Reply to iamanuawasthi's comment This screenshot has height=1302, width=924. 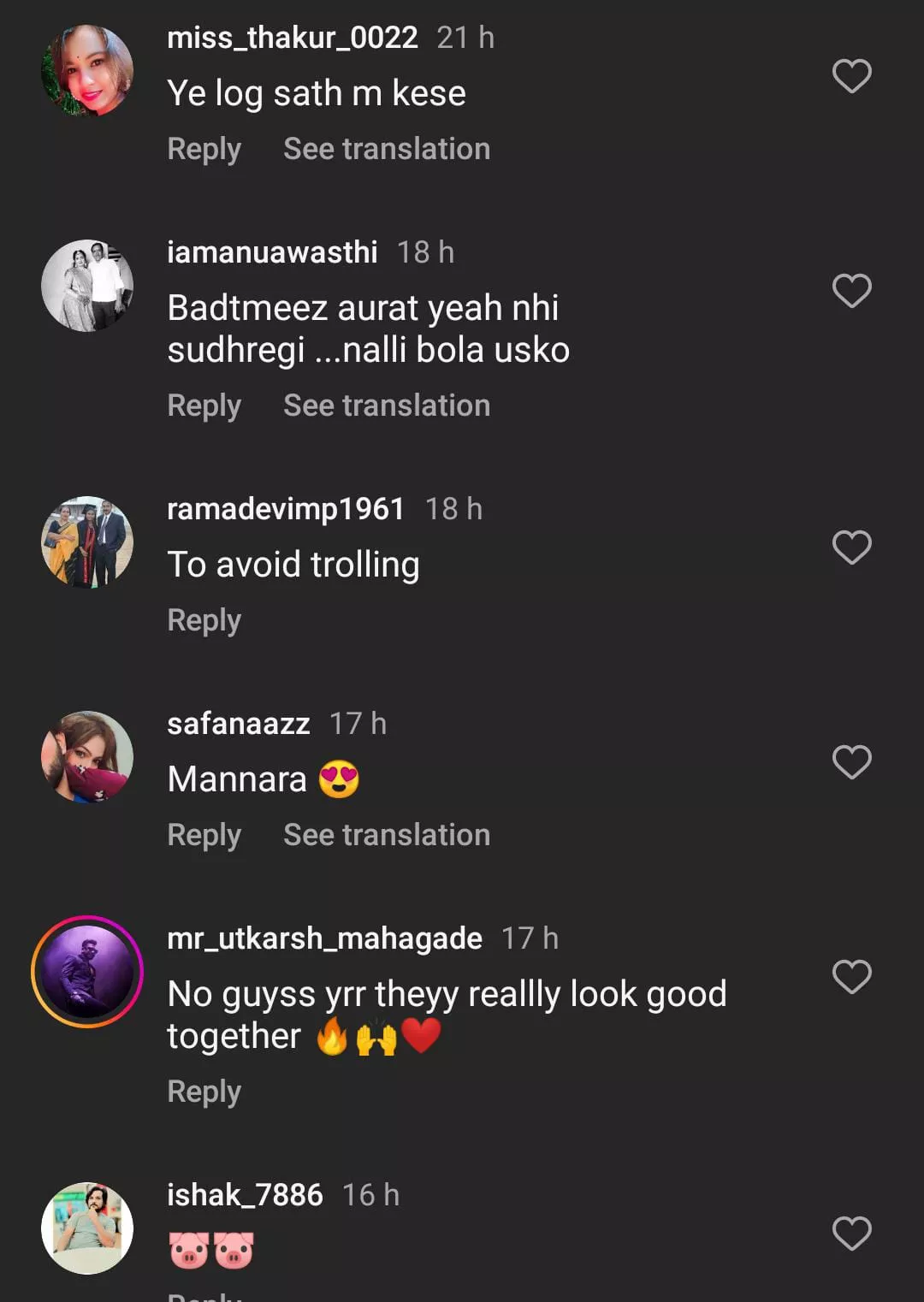[204, 405]
